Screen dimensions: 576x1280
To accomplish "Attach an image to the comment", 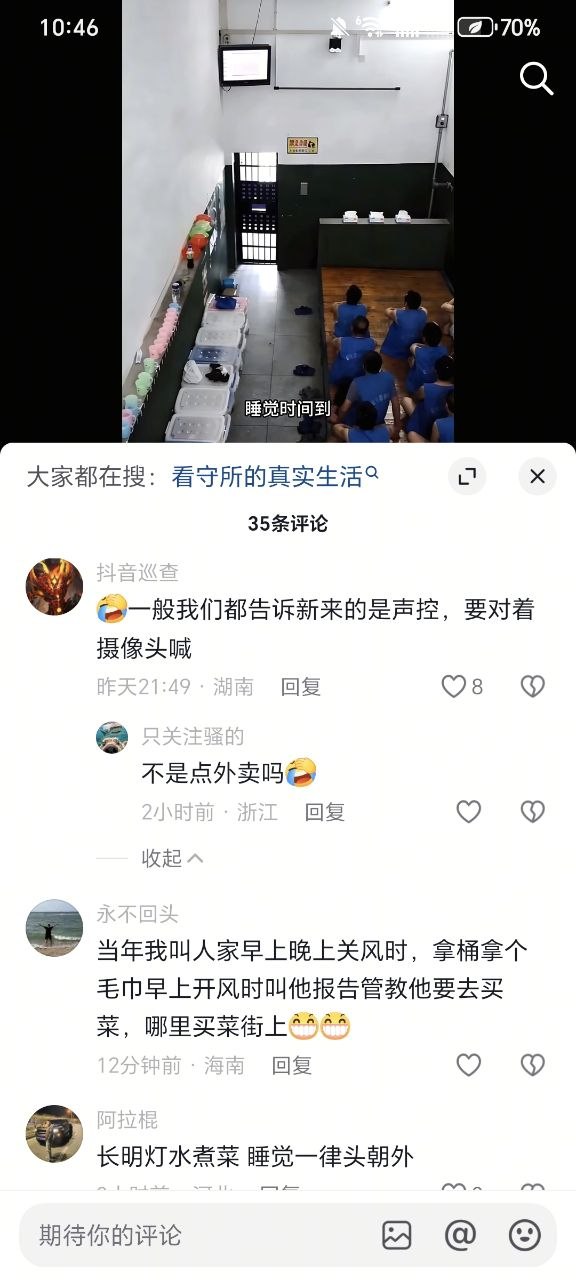I will click(x=397, y=1235).
